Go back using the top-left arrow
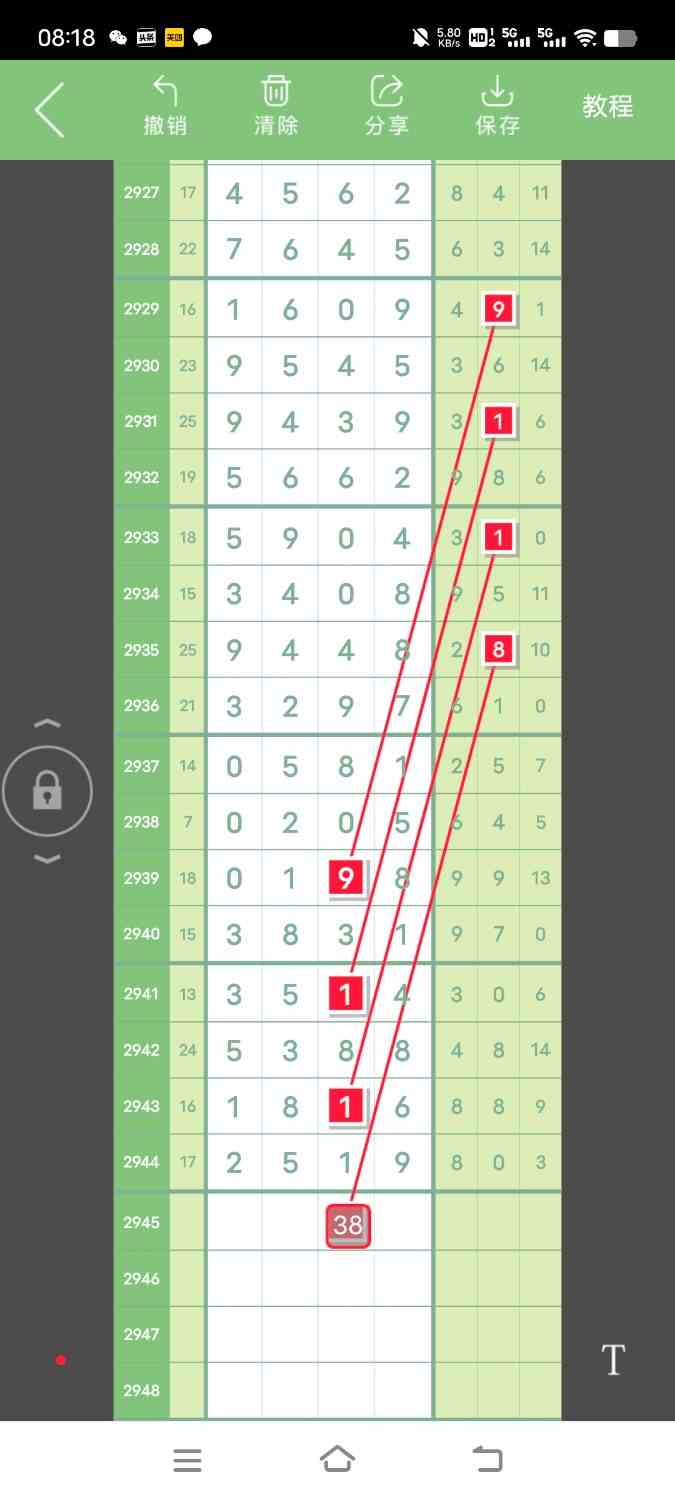 point(49,109)
